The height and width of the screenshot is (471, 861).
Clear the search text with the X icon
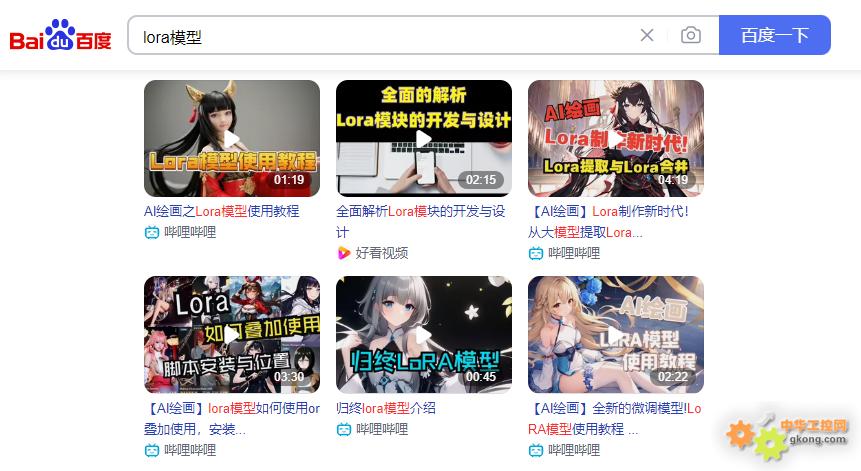pos(647,35)
